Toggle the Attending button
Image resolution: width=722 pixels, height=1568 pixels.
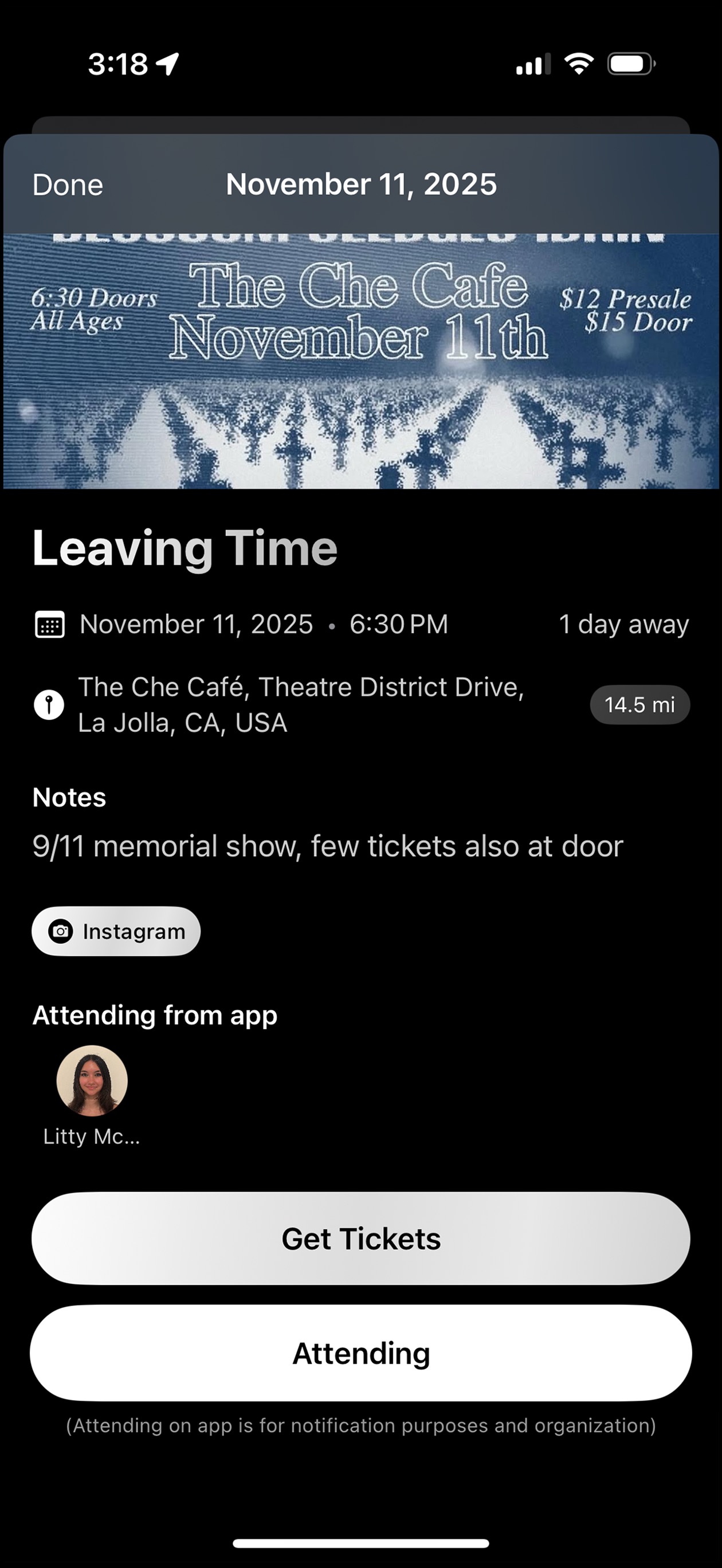click(x=361, y=1353)
